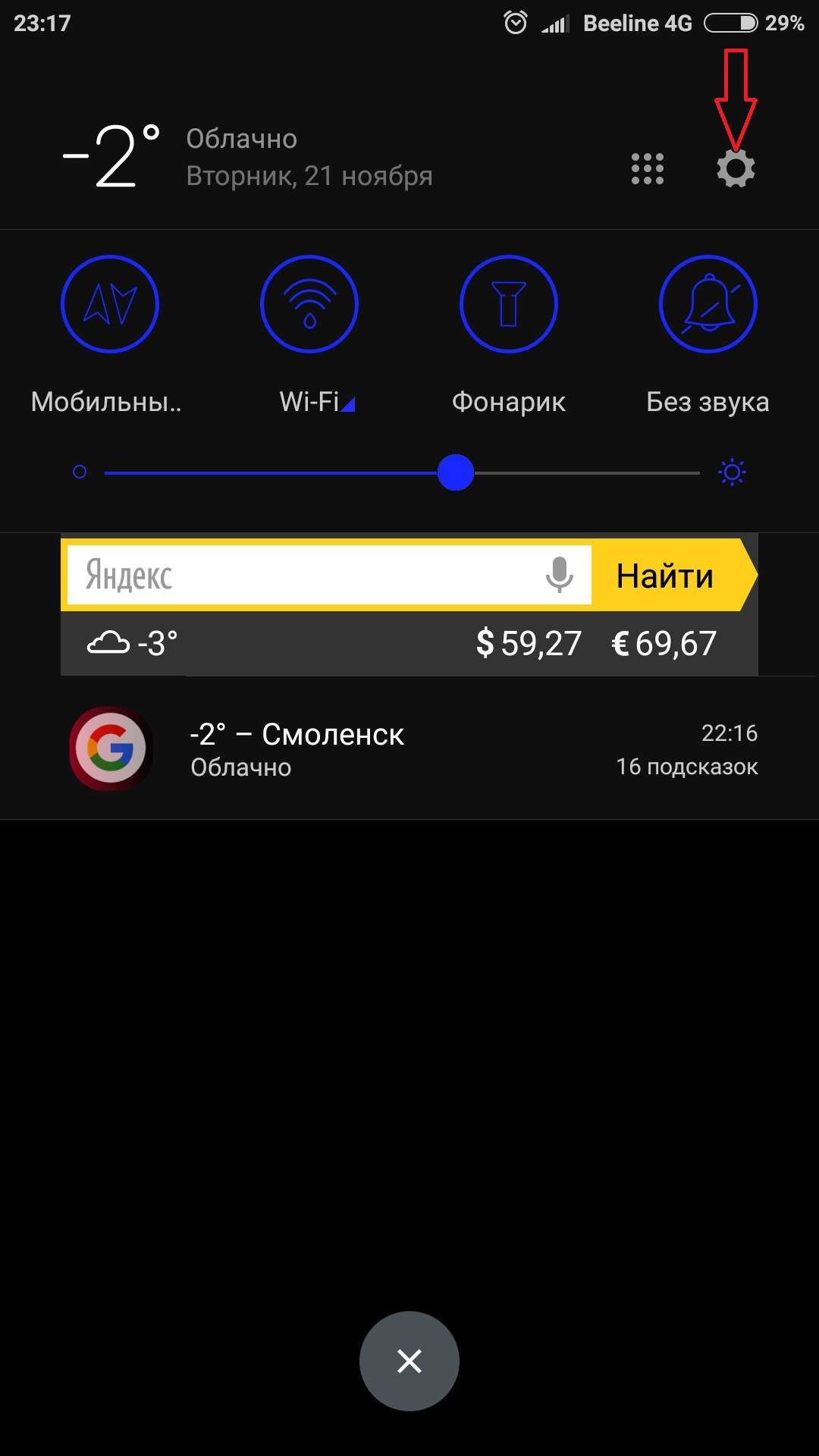This screenshot has height=1456, width=819.
Task: Start Yandex voice search microphone
Action: coord(560,575)
